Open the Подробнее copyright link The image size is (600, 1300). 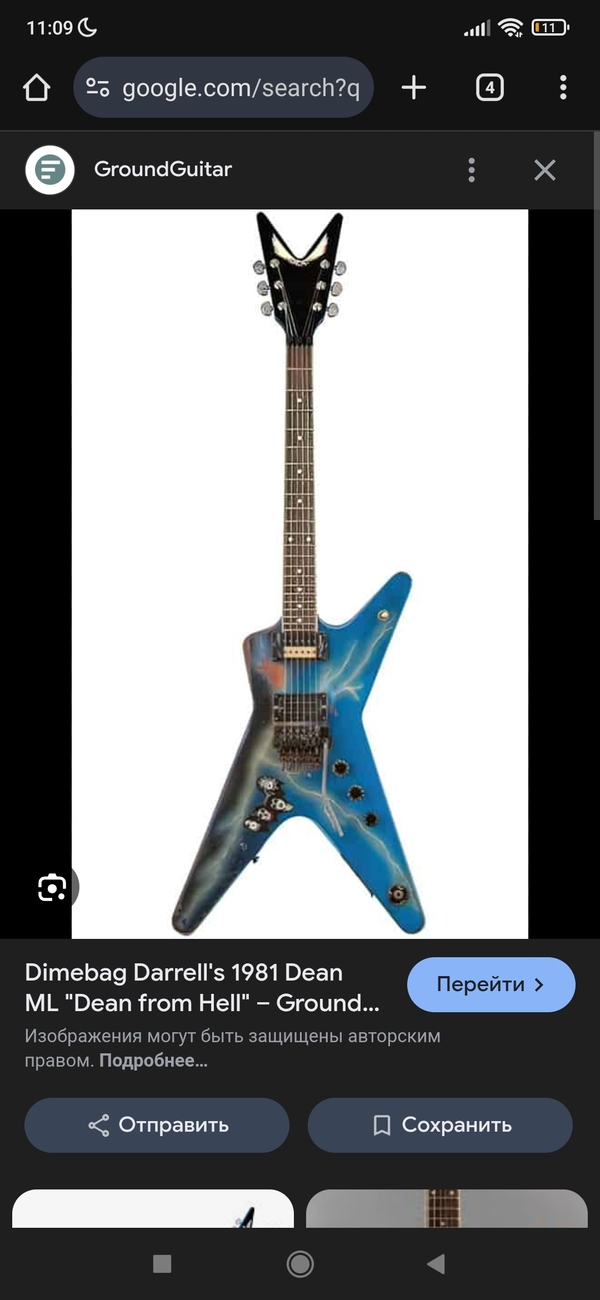153,1061
